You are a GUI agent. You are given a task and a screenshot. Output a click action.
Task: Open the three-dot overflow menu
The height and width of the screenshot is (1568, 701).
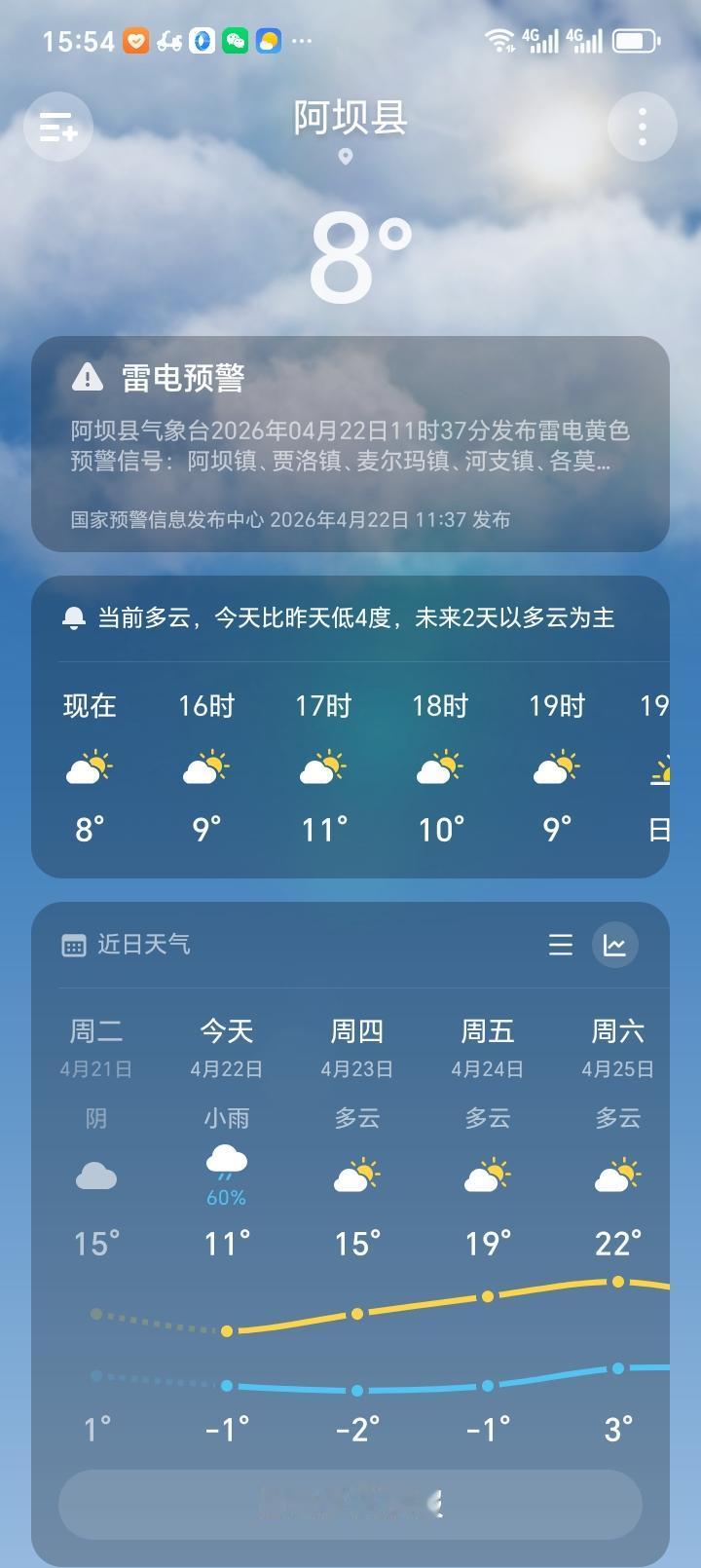tap(642, 127)
